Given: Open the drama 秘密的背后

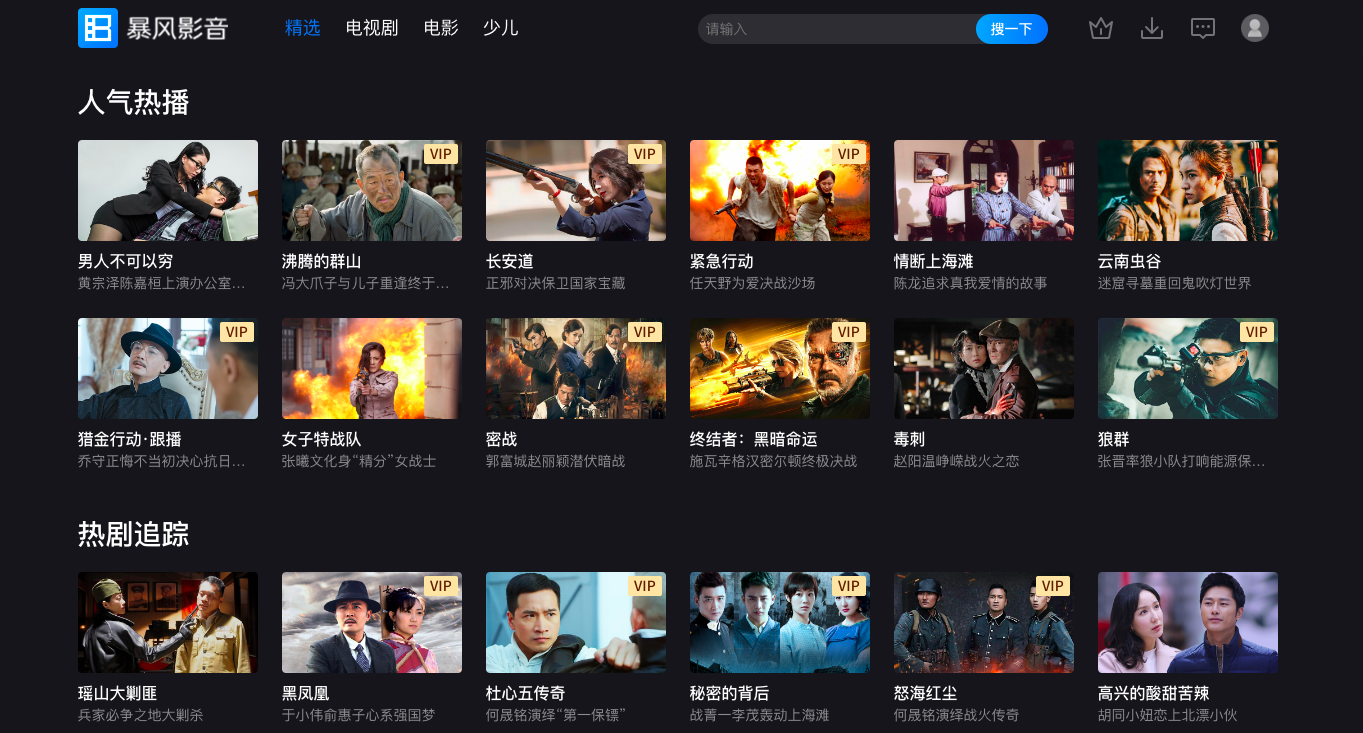Looking at the screenshot, I should (x=780, y=622).
